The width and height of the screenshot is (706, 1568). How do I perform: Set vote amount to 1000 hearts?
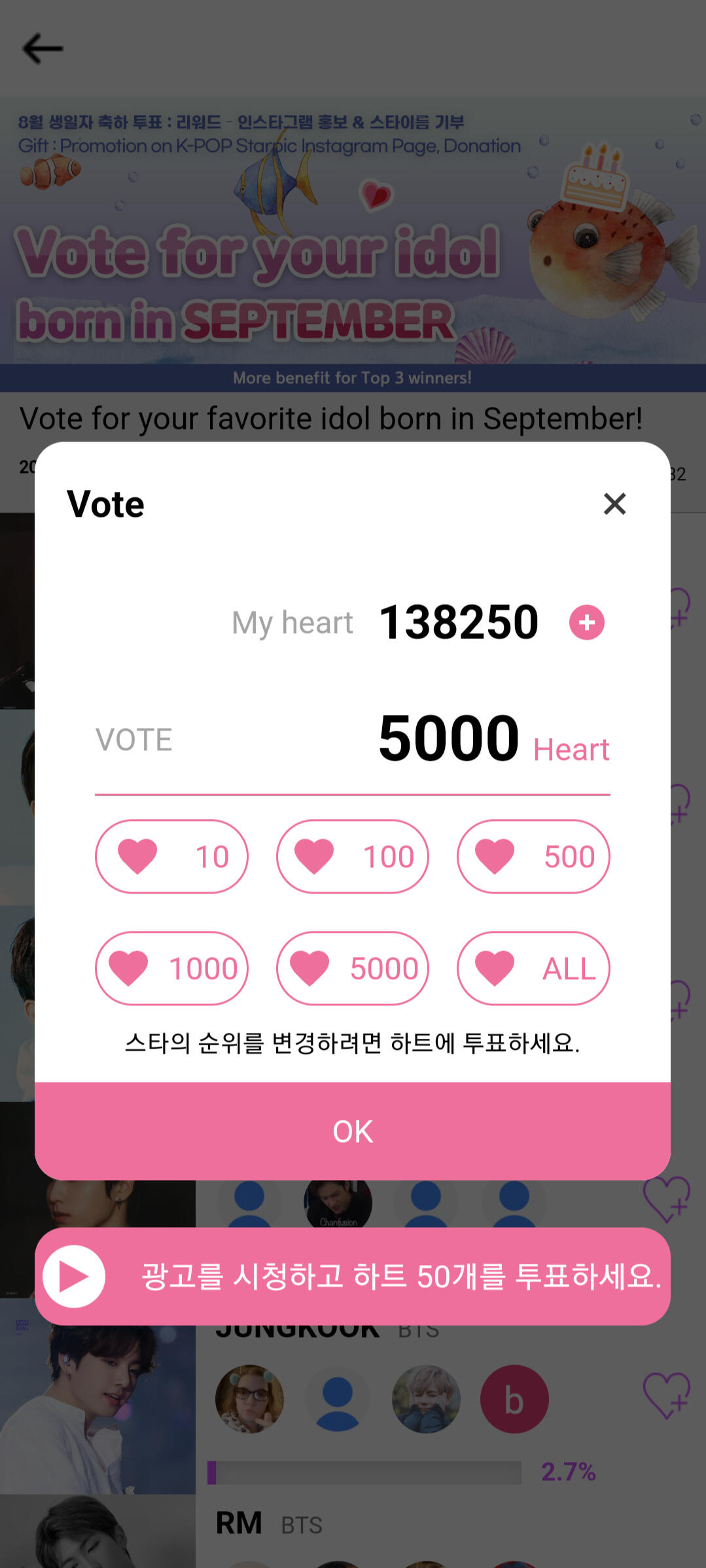tap(171, 968)
